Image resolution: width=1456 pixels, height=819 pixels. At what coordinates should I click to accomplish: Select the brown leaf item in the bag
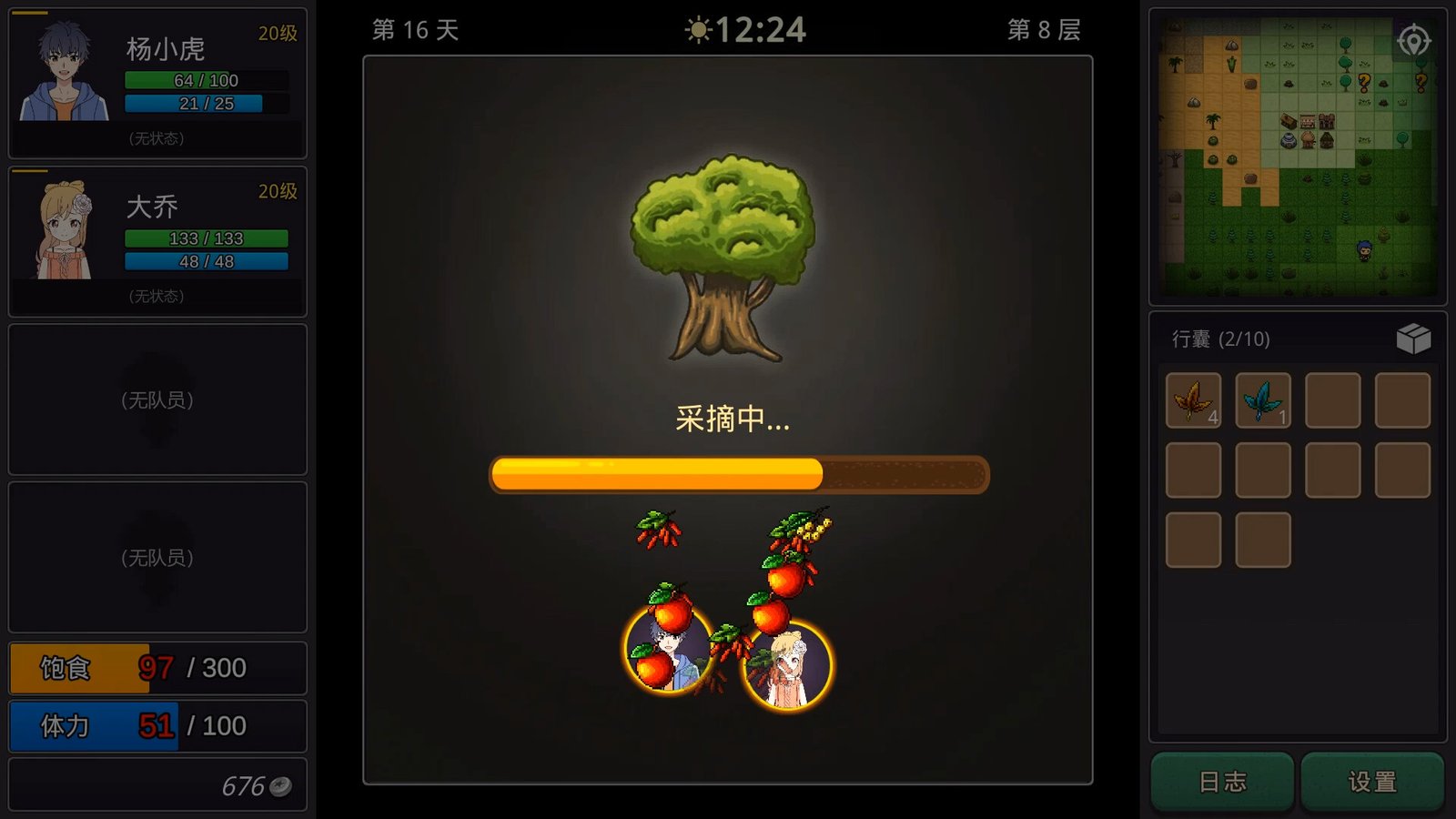click(1193, 399)
